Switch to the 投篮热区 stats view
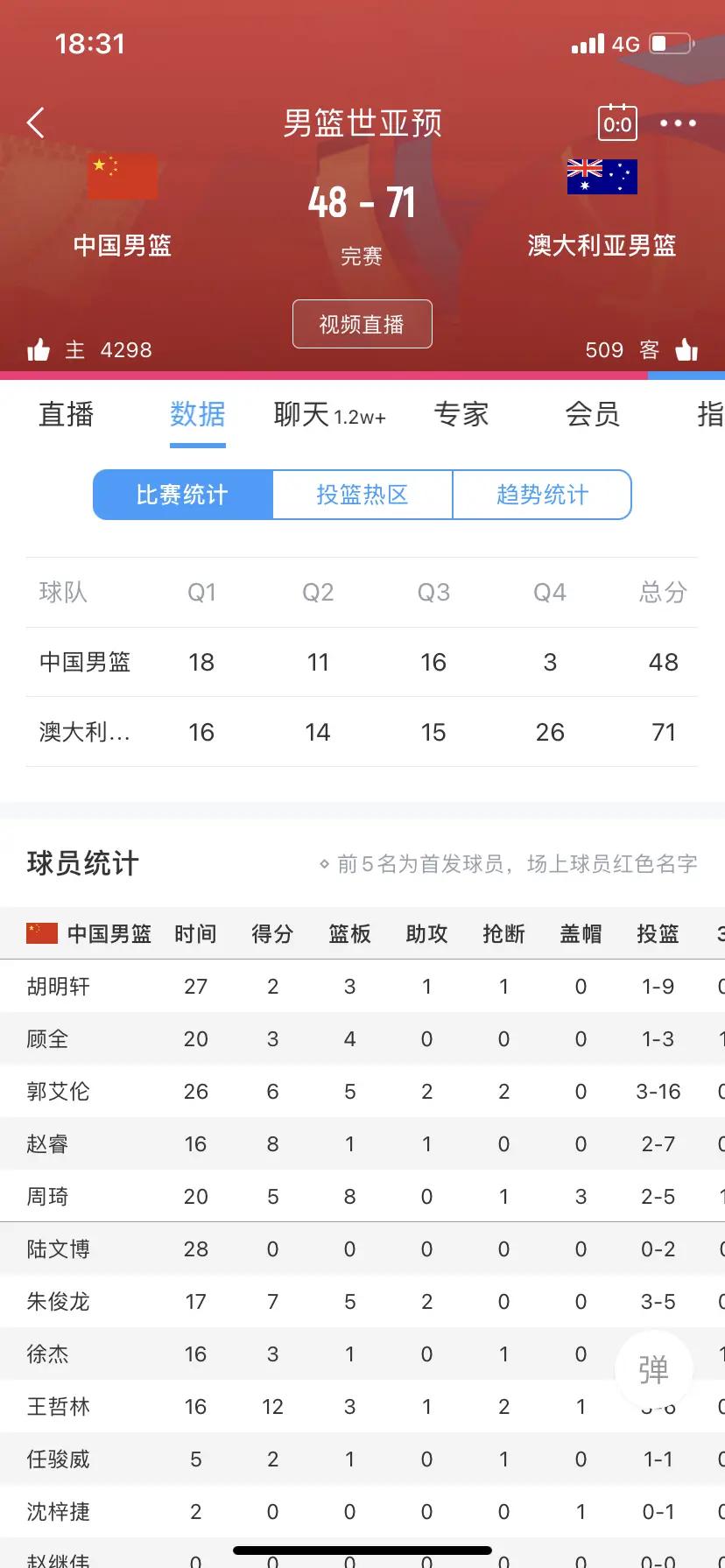Viewport: 725px width, 1568px height. (362, 495)
